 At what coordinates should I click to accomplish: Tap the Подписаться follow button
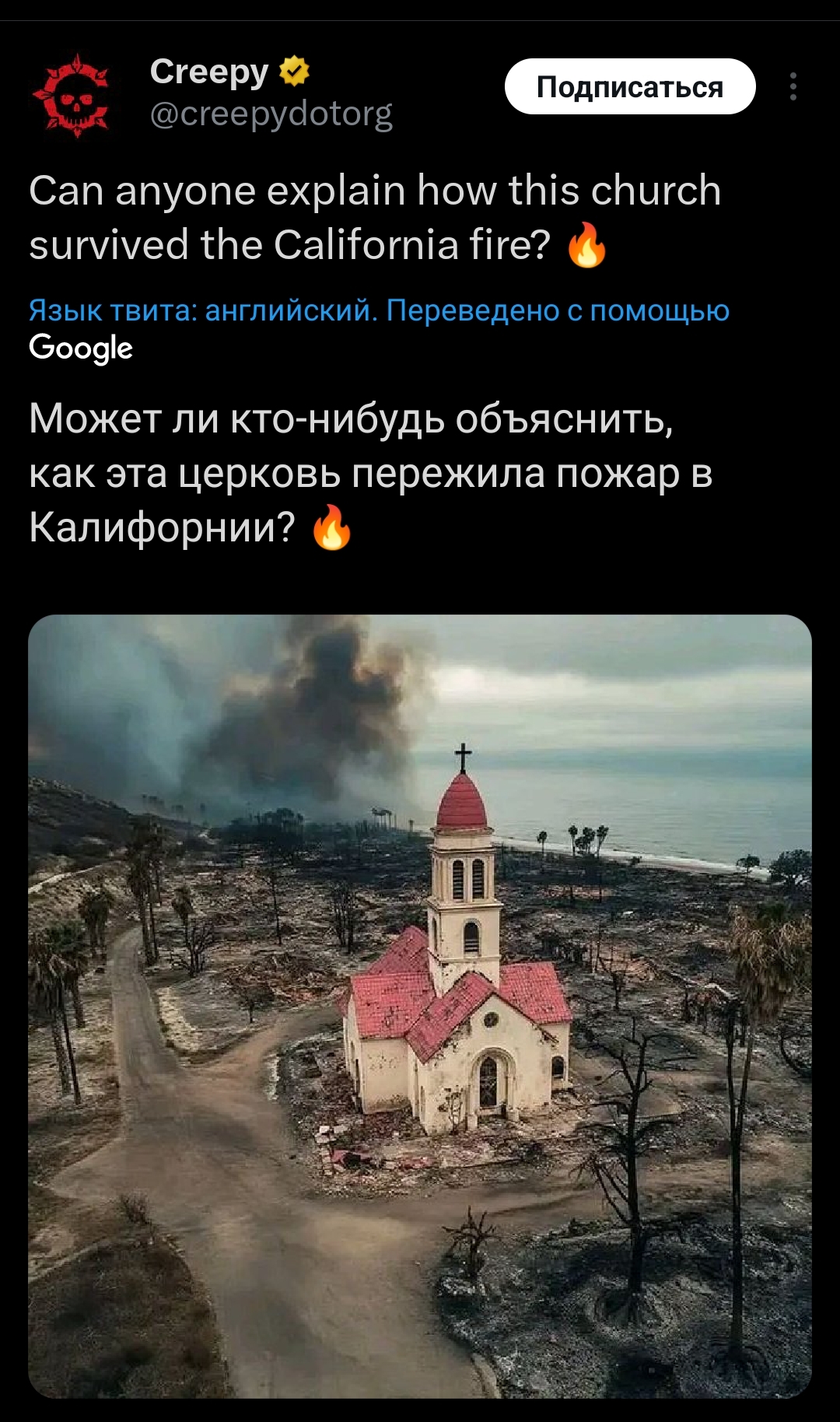pos(629,86)
